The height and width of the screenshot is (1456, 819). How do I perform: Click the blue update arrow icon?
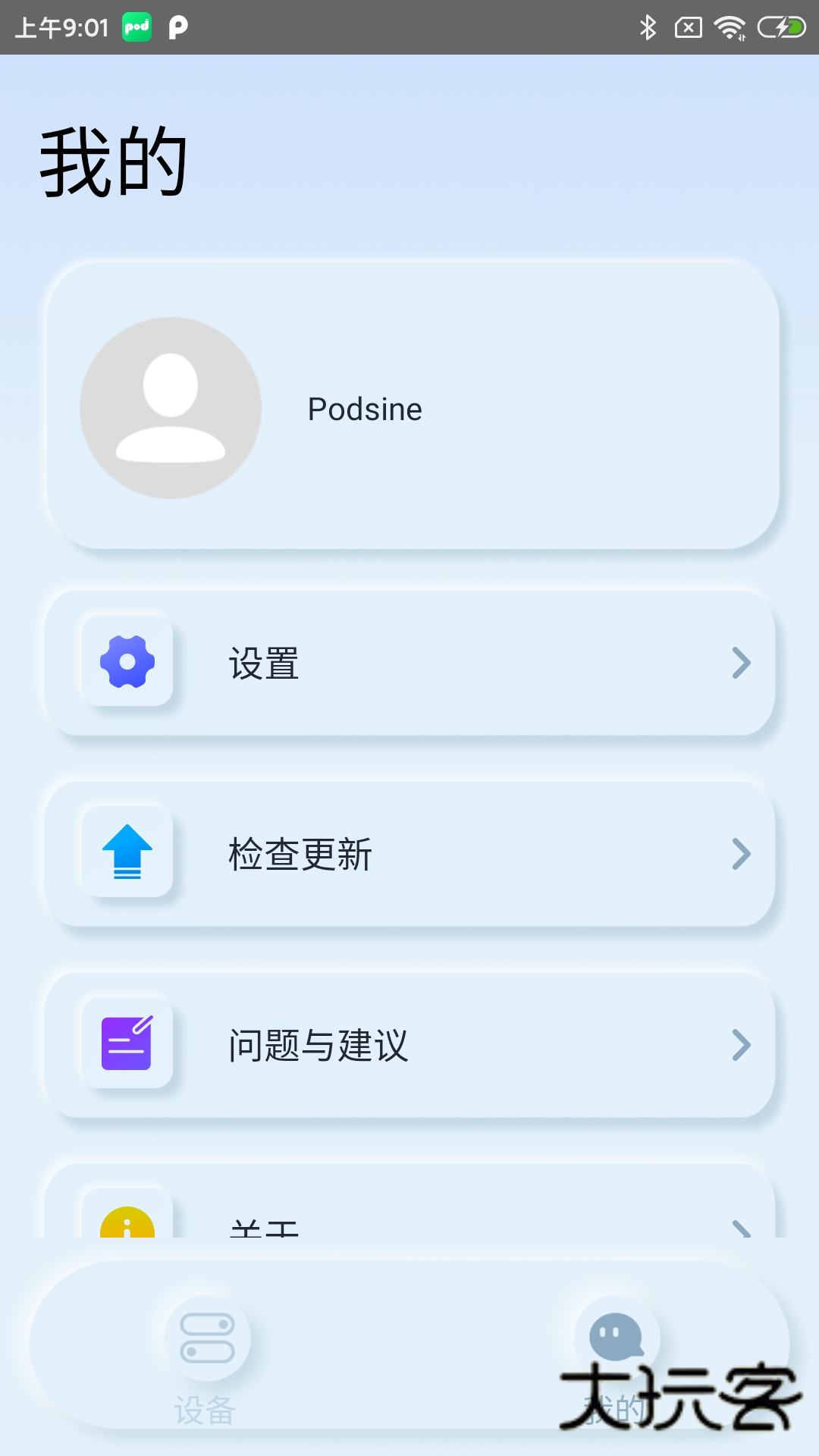tap(127, 852)
